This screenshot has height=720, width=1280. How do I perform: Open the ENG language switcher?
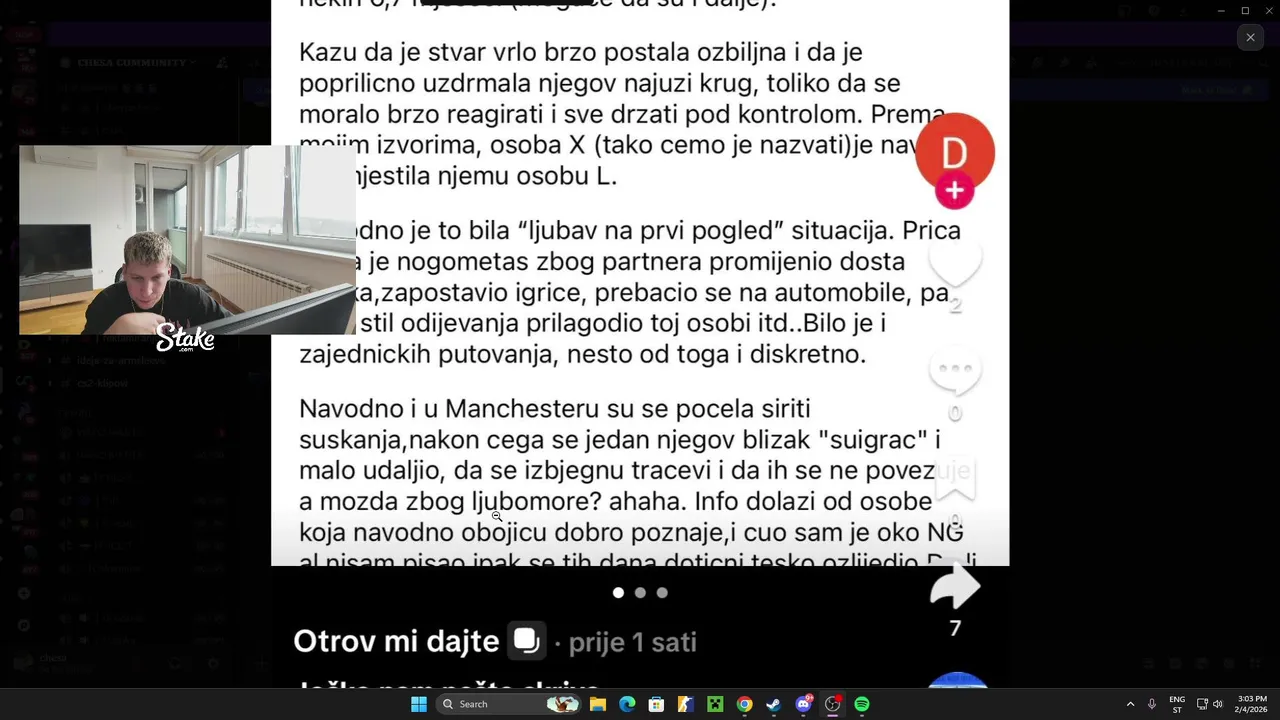[x=1177, y=704]
